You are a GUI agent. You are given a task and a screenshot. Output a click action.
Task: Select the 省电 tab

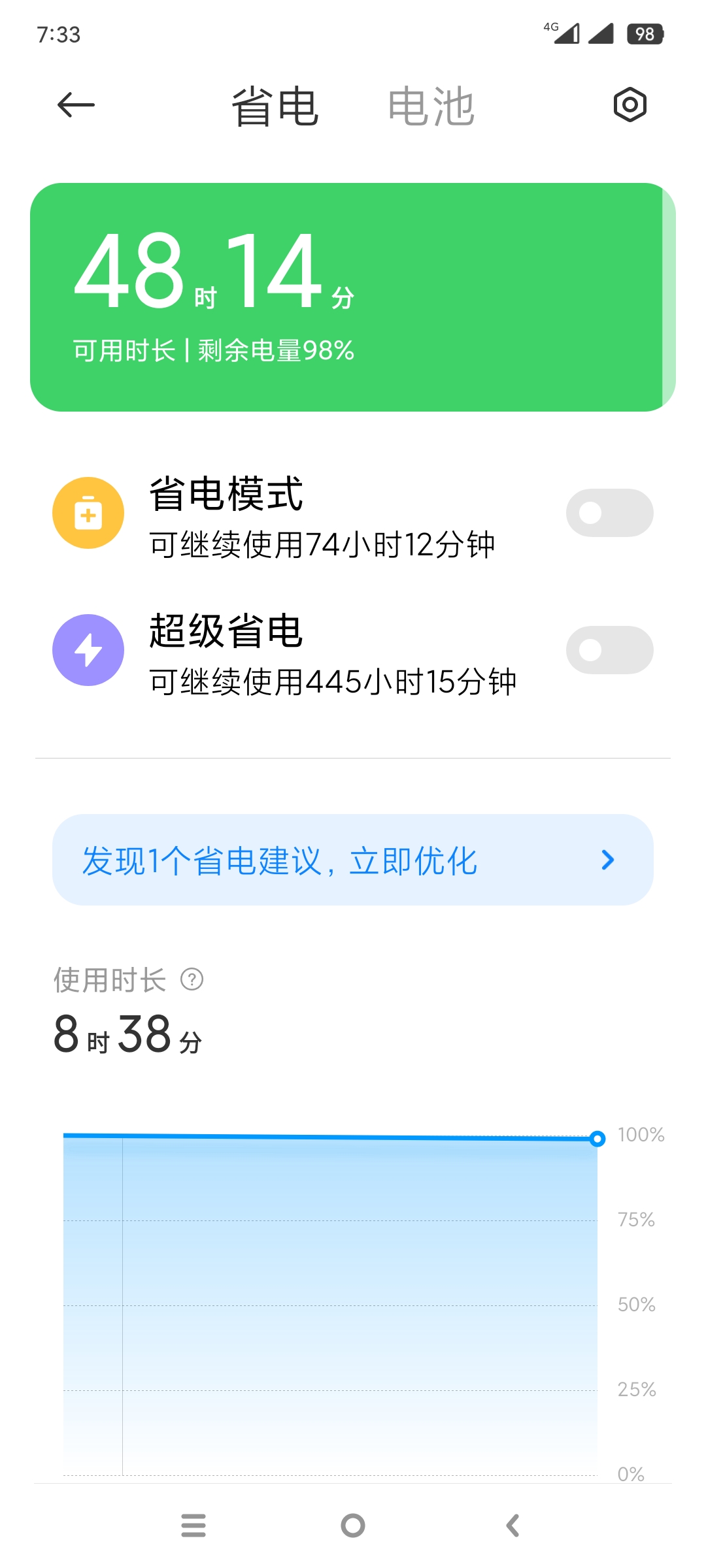275,106
